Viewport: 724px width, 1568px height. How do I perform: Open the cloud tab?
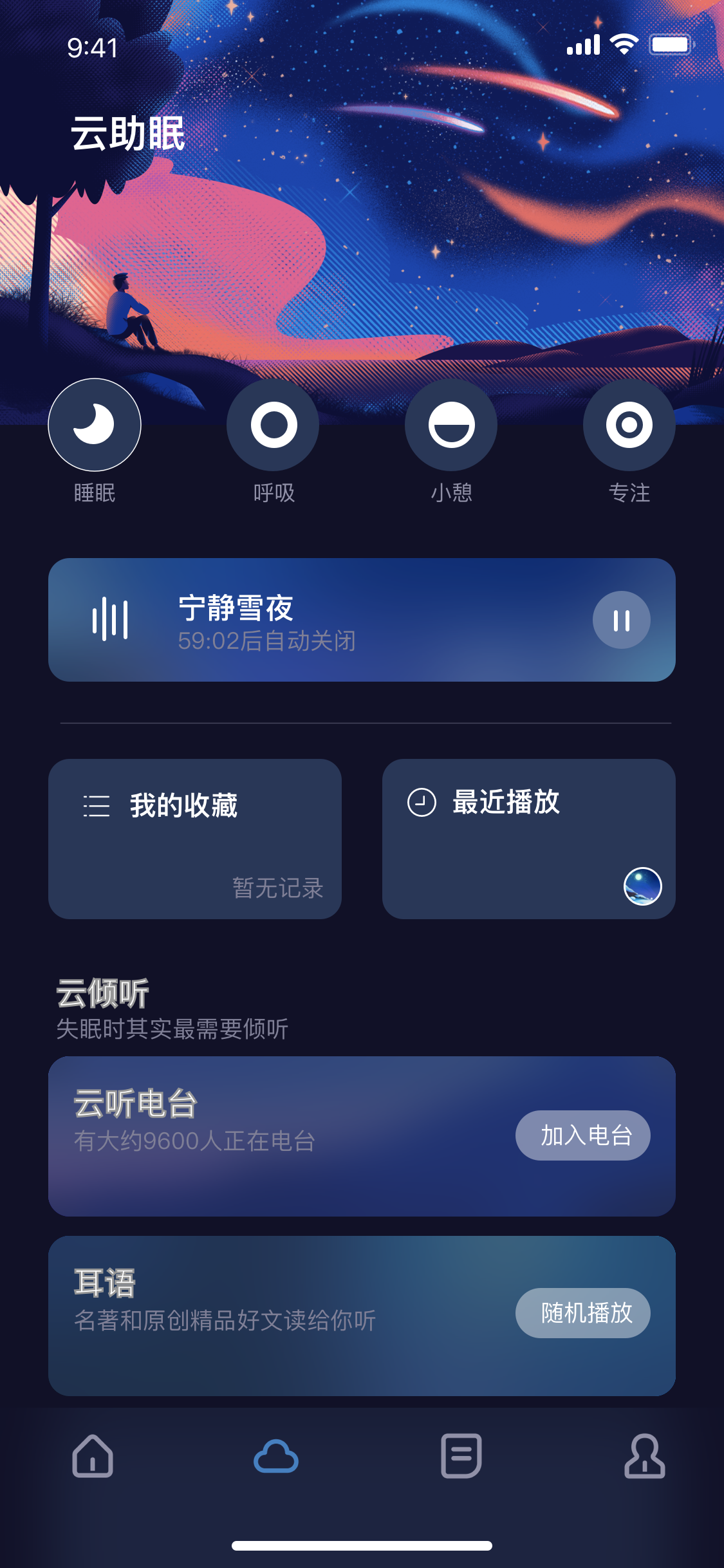[276, 1456]
